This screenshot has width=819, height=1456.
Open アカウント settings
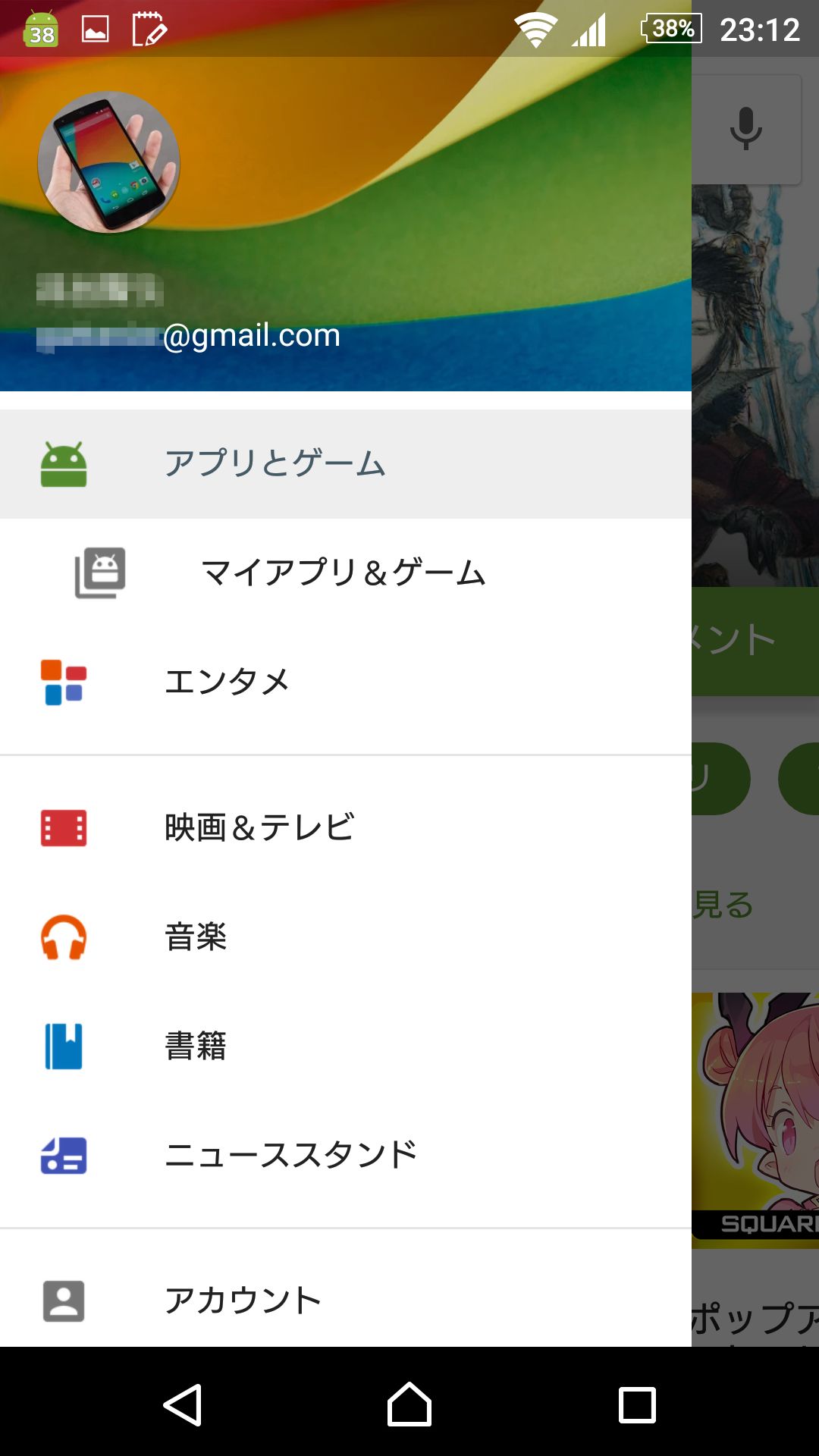346,1301
